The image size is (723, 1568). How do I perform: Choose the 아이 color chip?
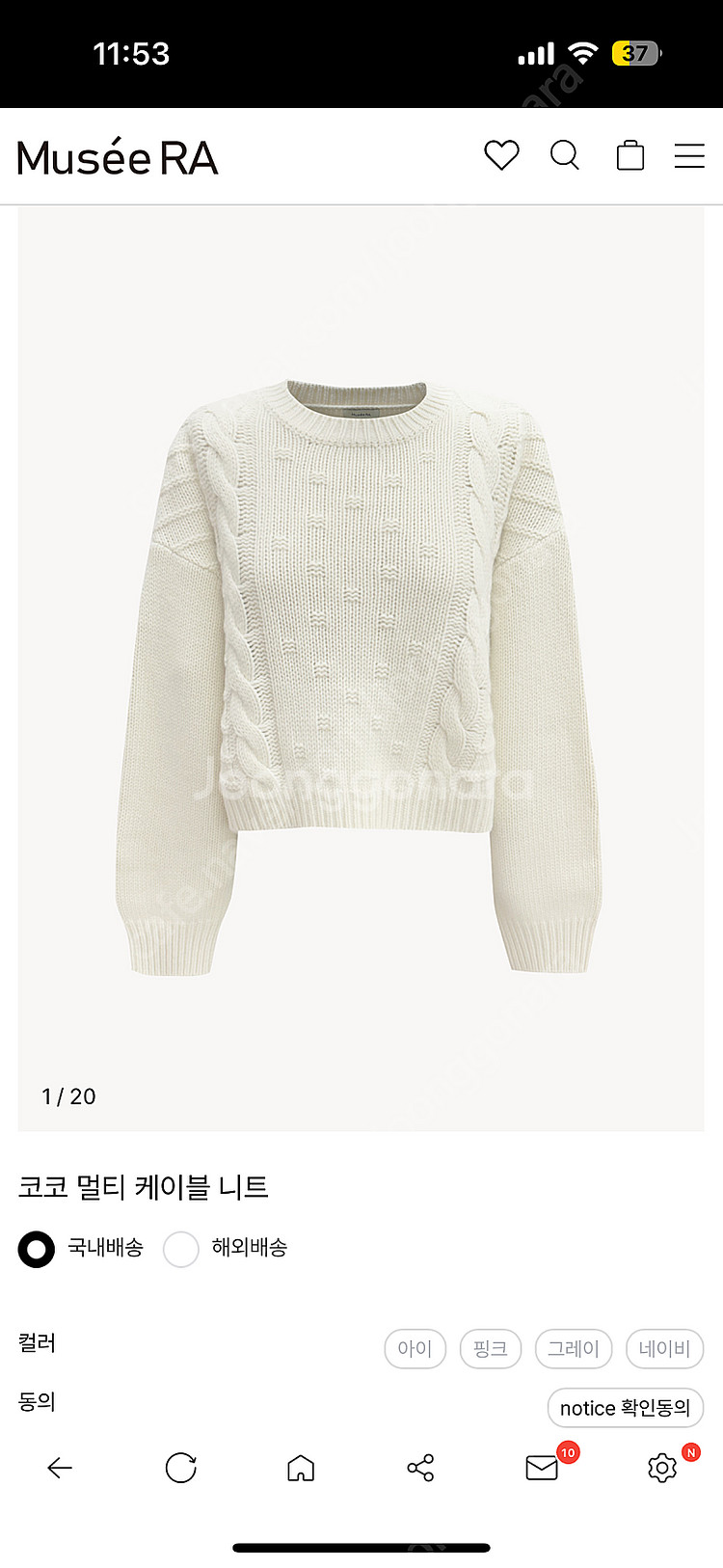tap(415, 1348)
